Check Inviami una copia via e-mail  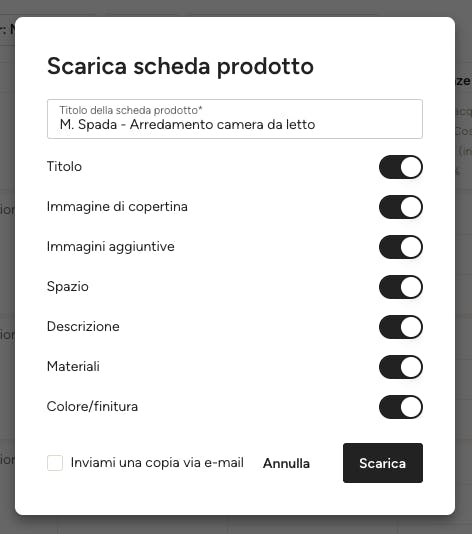(x=55, y=463)
